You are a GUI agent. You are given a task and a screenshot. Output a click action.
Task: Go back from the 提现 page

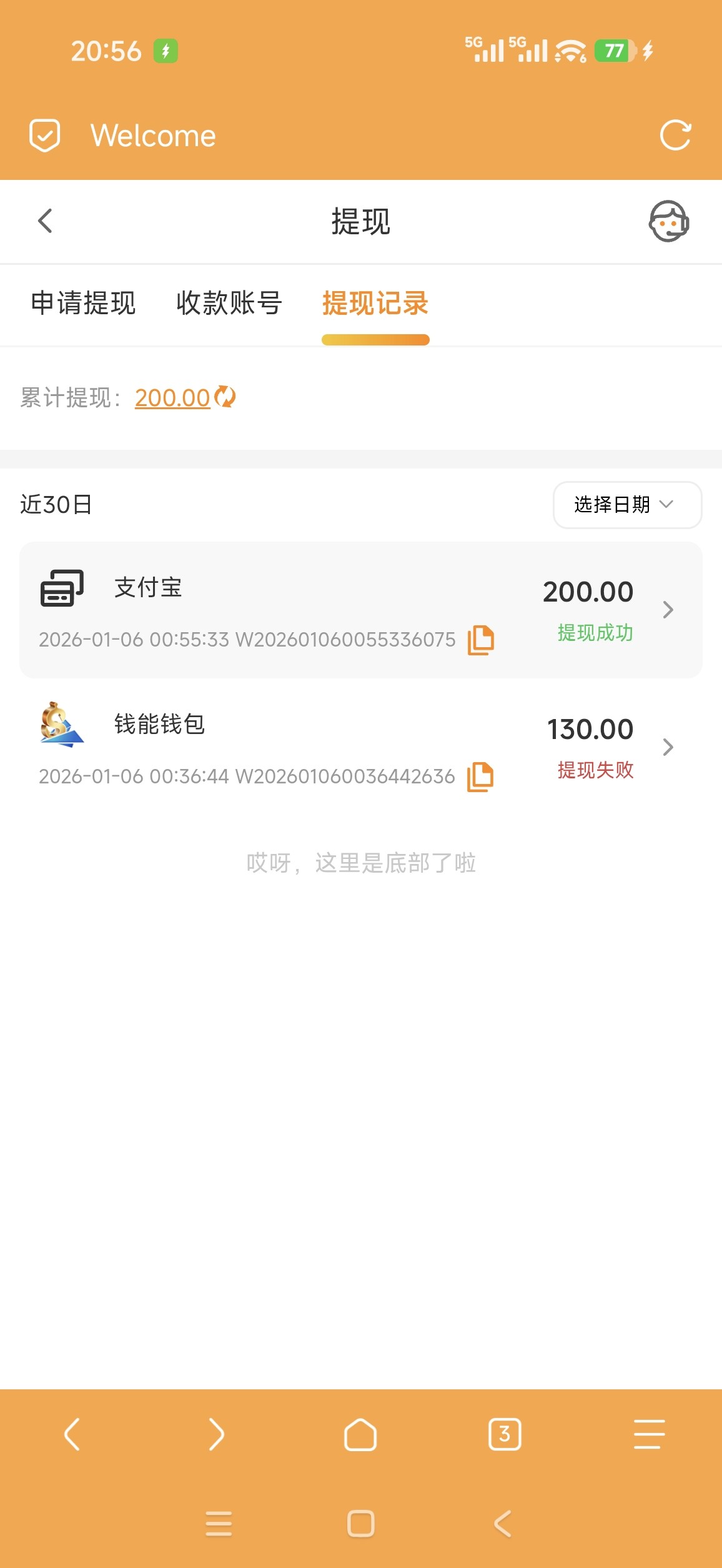[45, 221]
